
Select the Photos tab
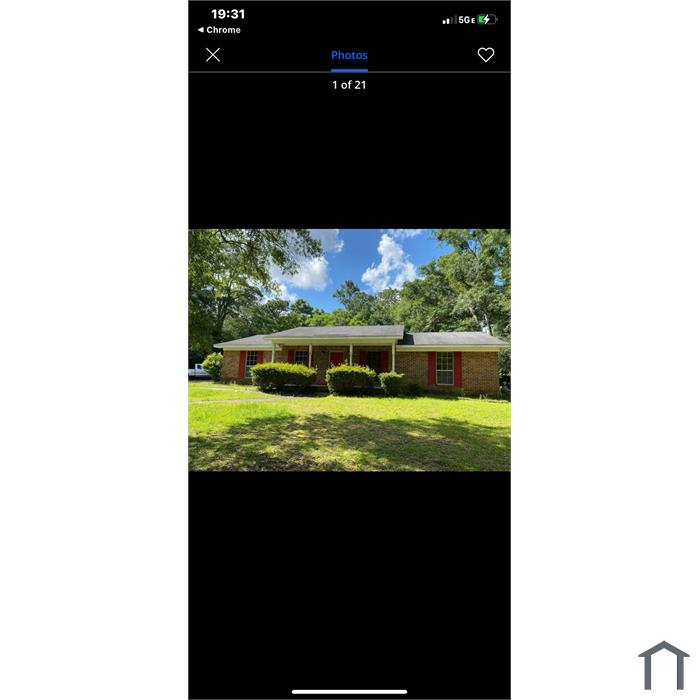(x=349, y=56)
